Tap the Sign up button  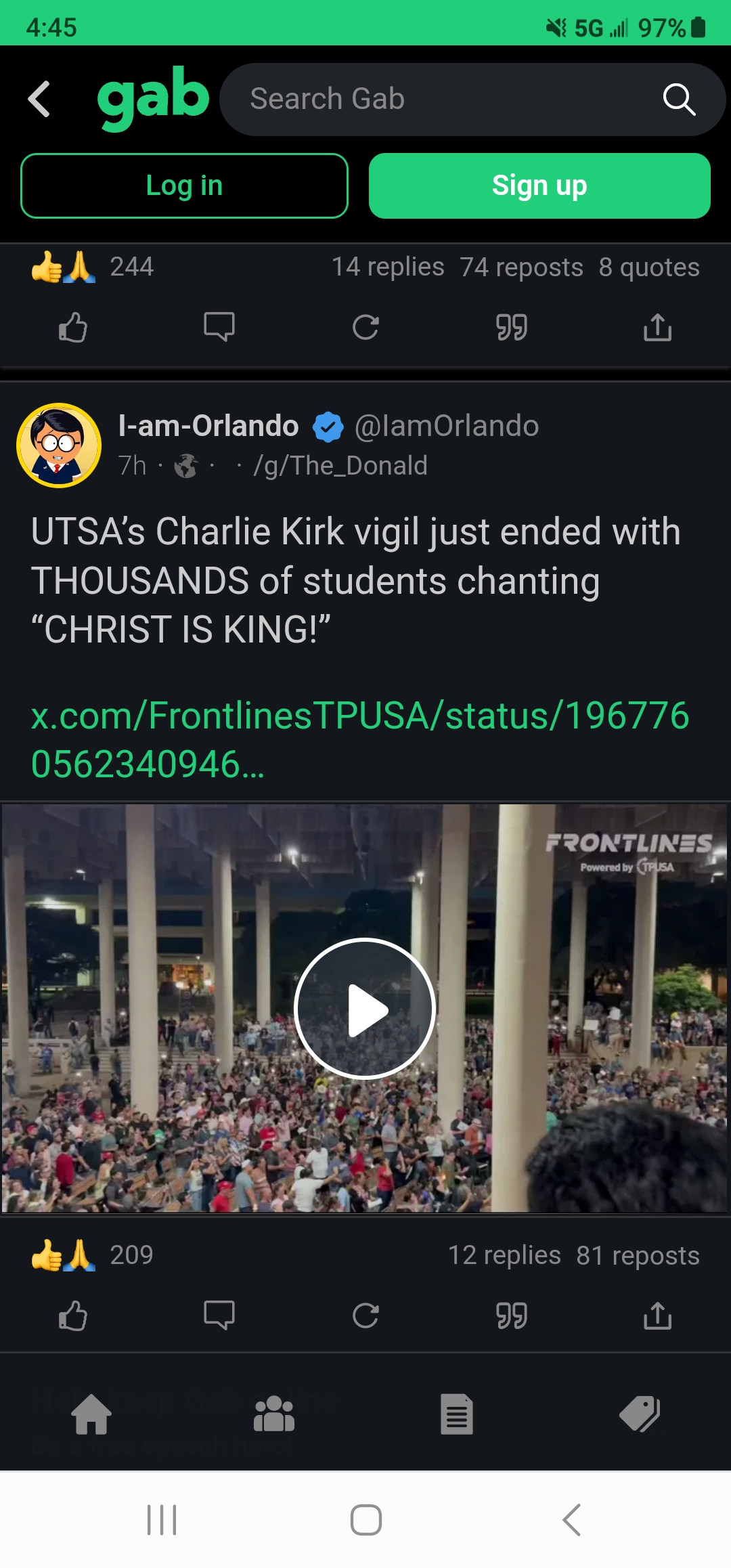[539, 186]
